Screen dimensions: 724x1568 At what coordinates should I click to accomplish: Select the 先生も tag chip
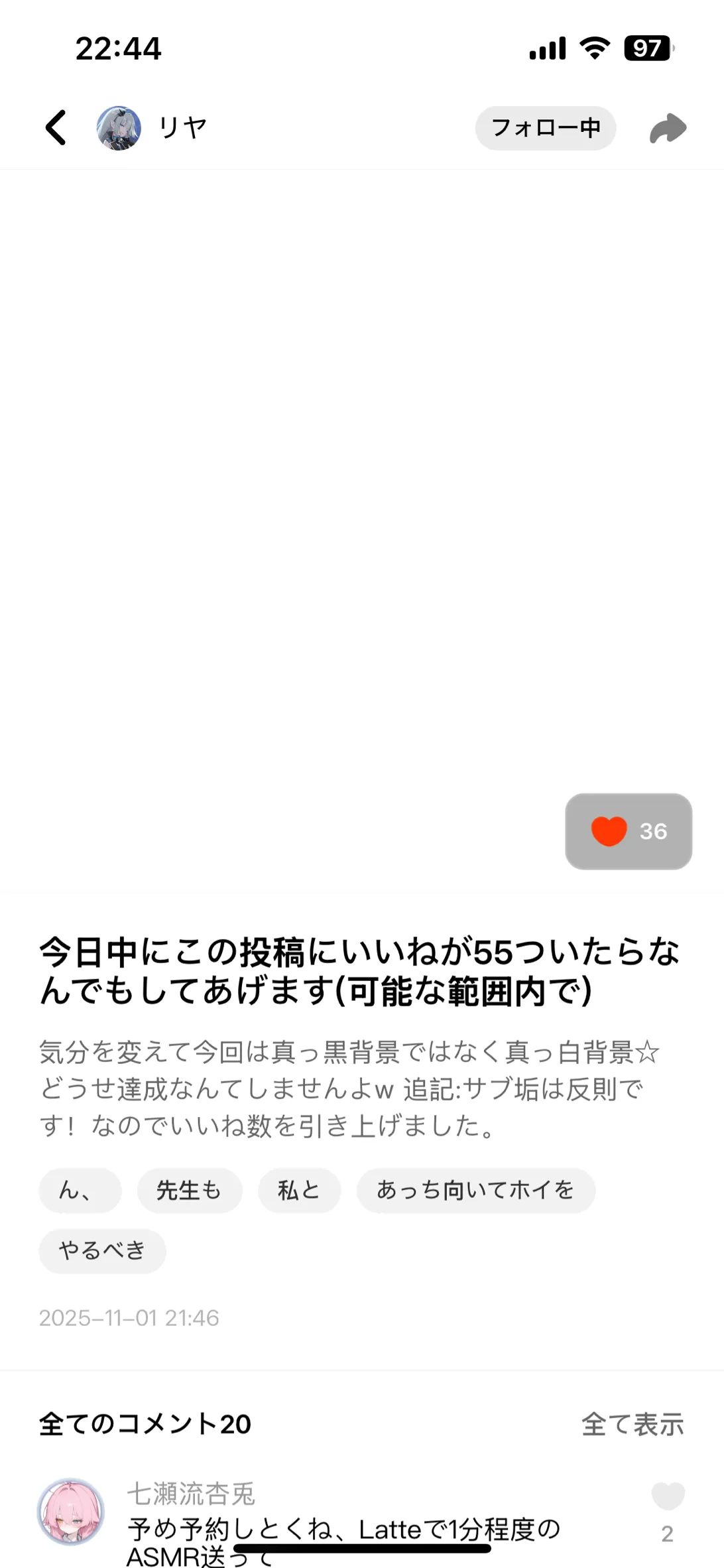(190, 1191)
